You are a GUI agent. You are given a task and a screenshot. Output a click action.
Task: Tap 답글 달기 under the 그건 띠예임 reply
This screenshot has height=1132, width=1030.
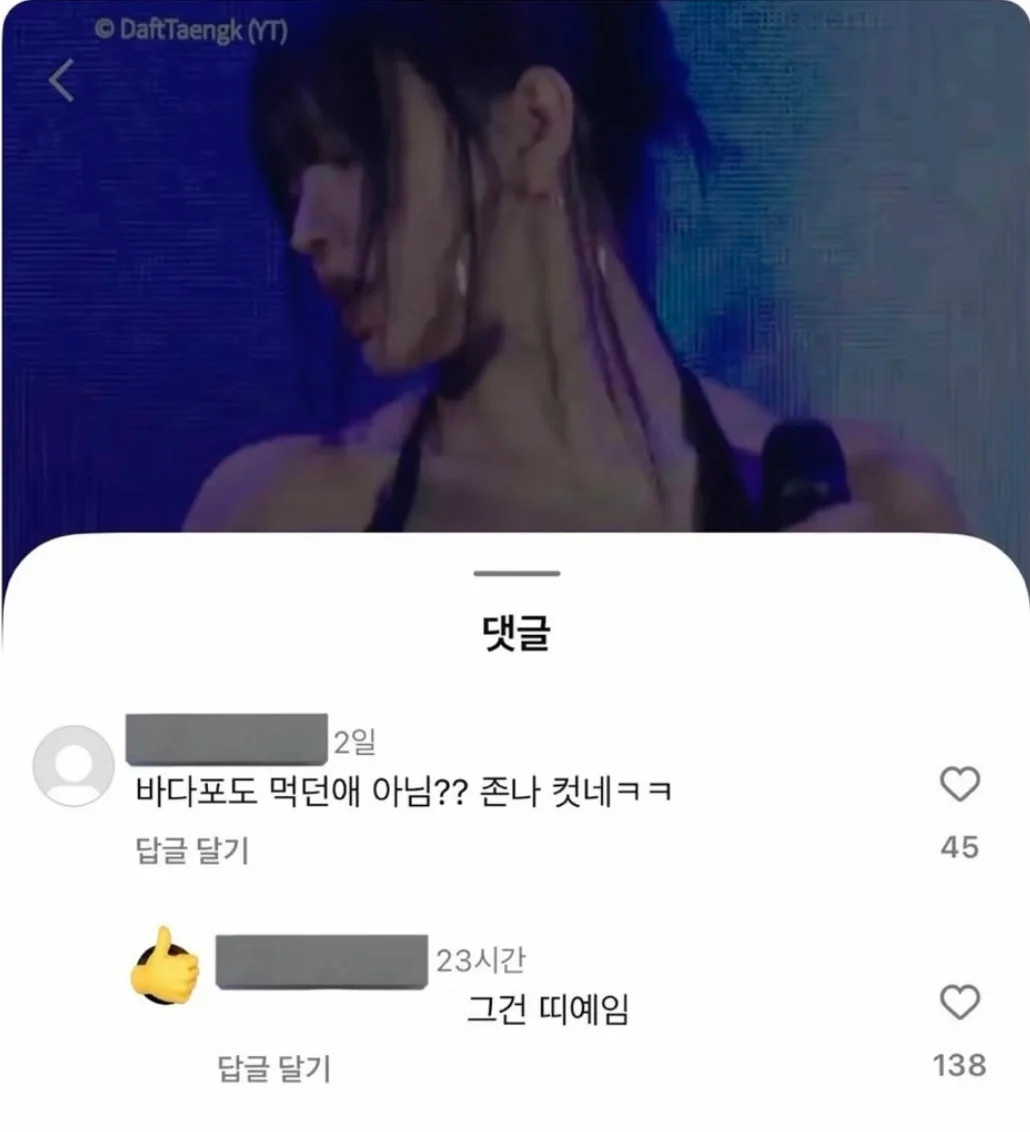[x=274, y=1068]
